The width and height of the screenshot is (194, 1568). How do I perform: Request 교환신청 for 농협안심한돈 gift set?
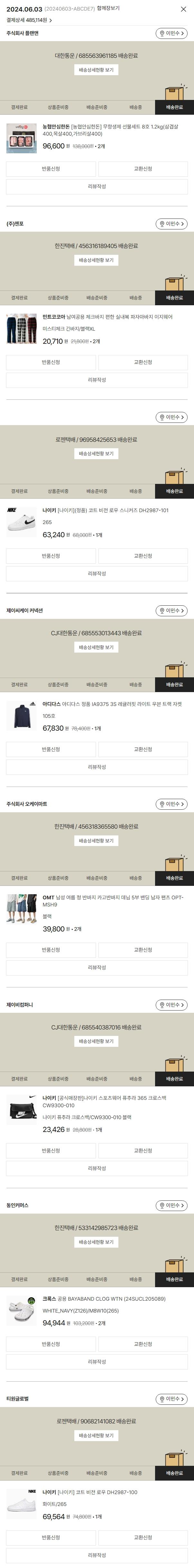point(143,169)
